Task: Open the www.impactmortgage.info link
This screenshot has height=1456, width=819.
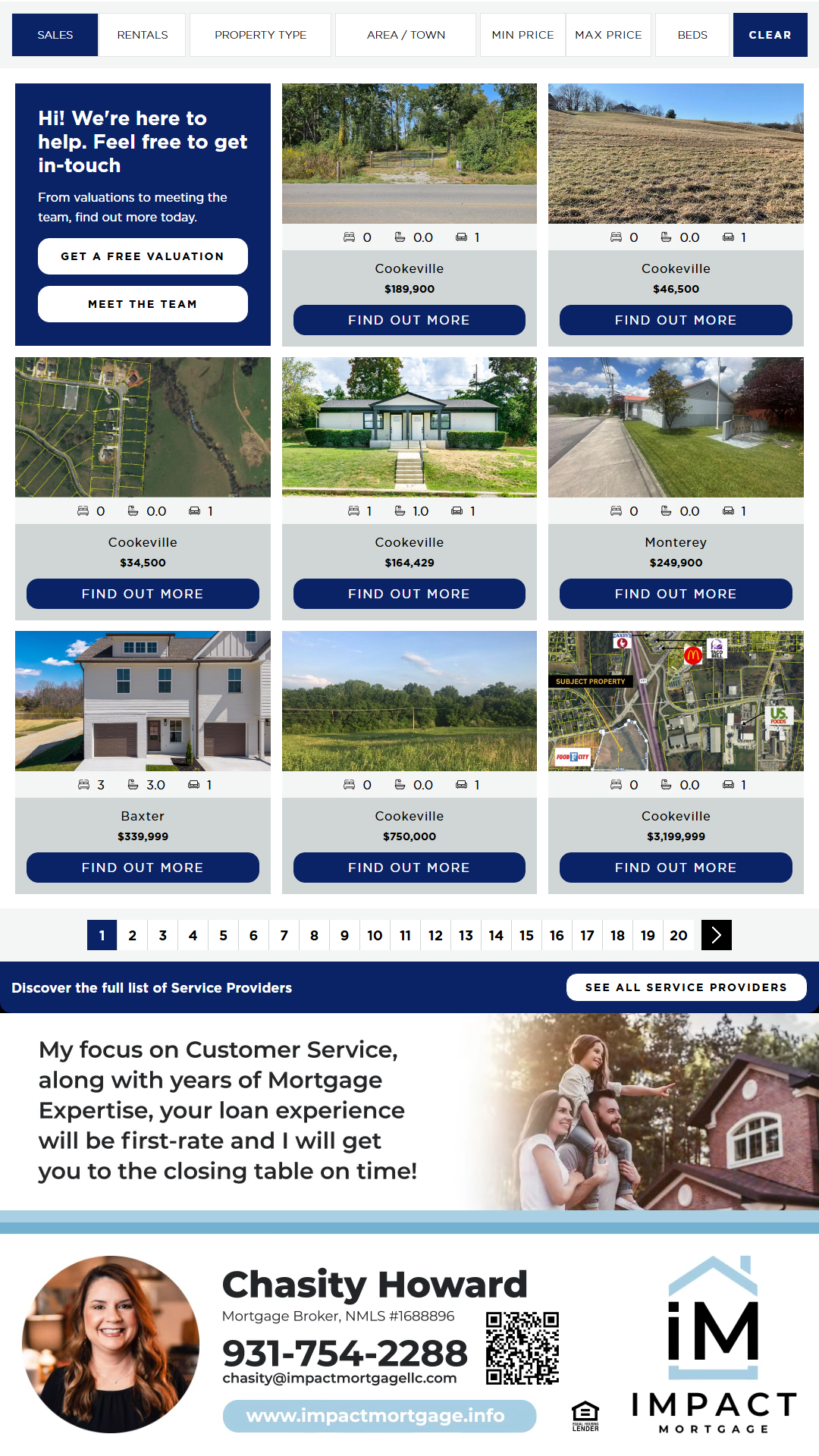Action: 376,1416
